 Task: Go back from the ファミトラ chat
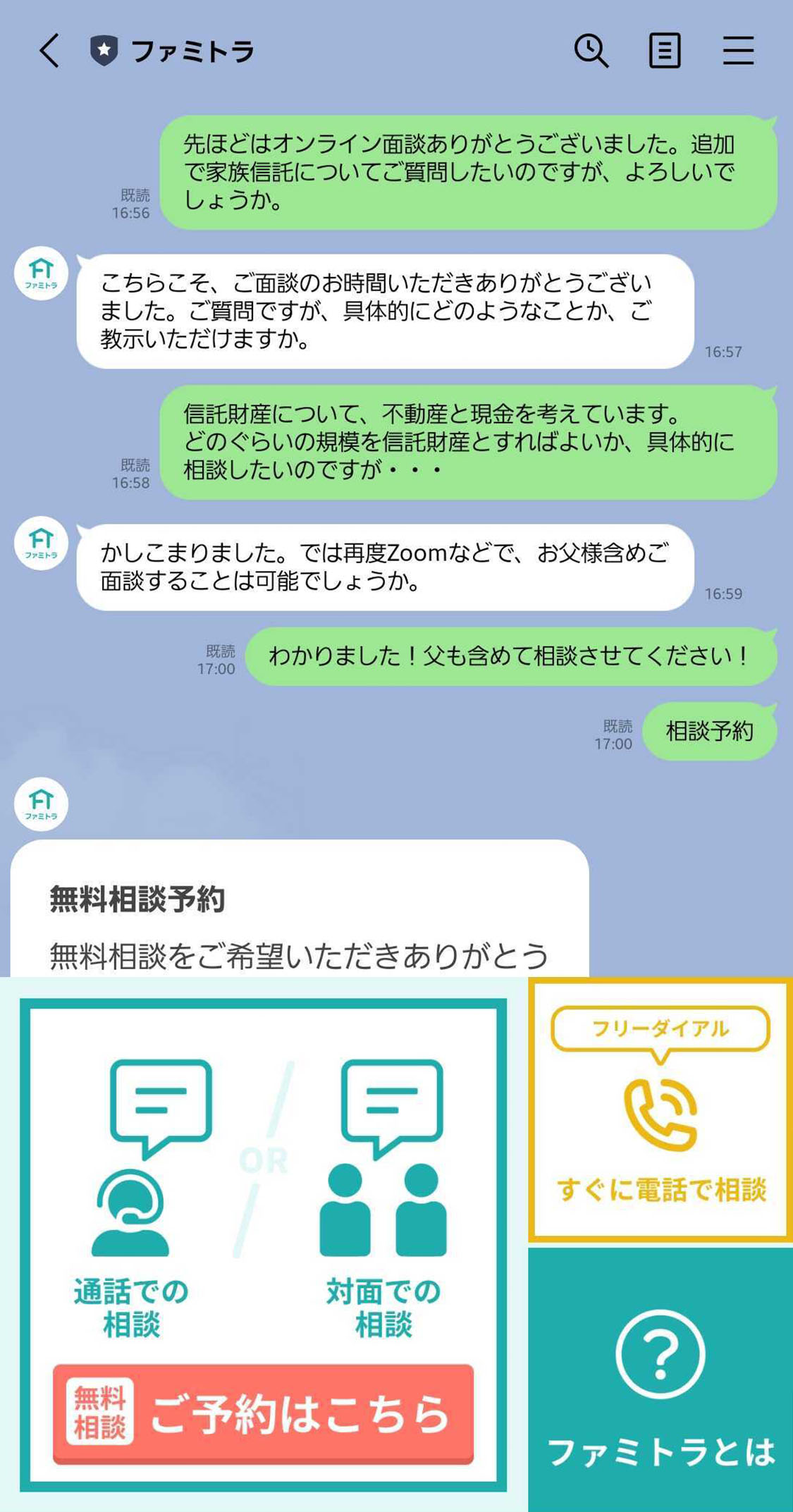pyautogui.click(x=49, y=51)
